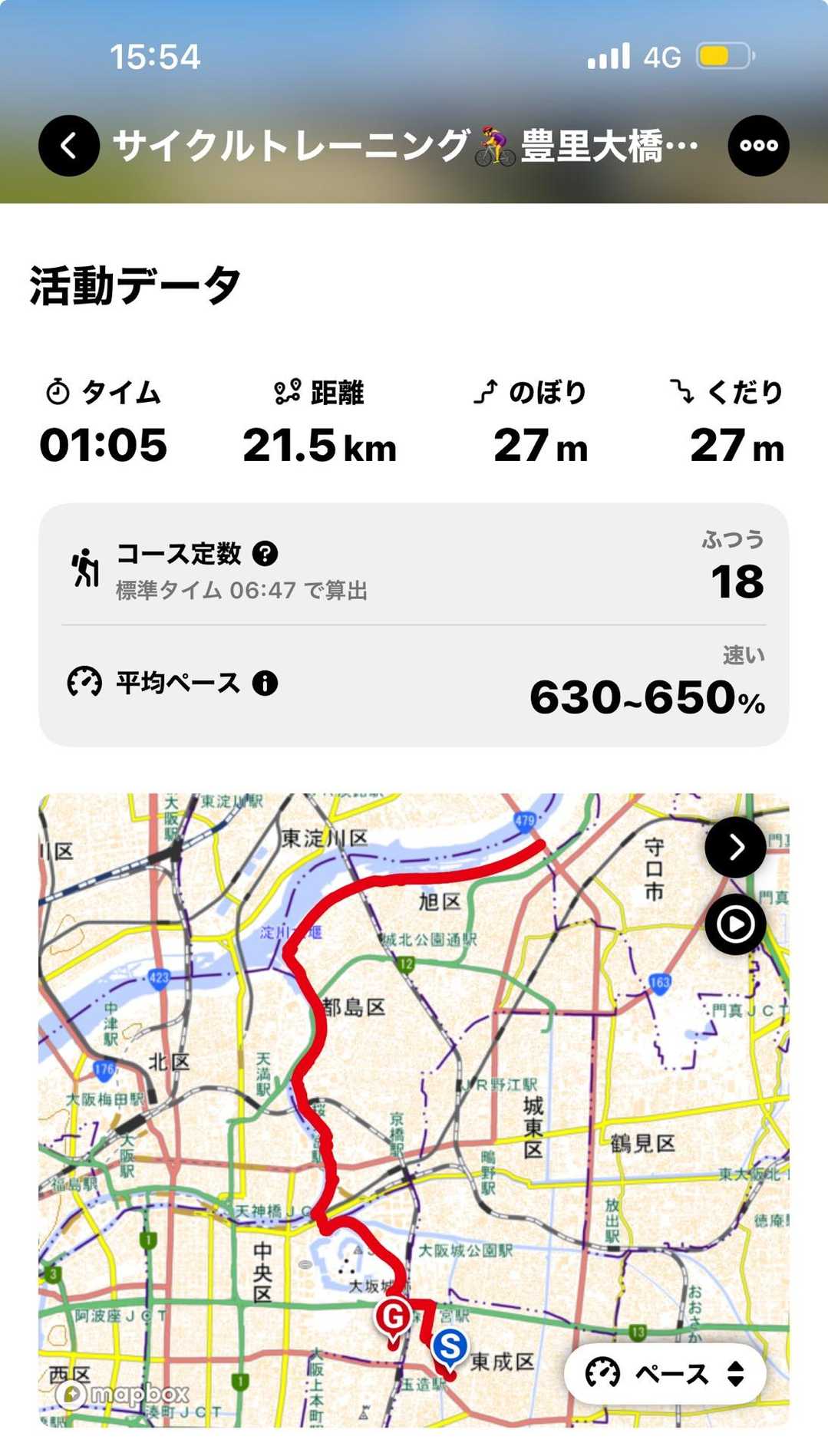Expand the map with the arrow button
Image resolution: width=828 pixels, height=1456 pixels.
[x=735, y=847]
